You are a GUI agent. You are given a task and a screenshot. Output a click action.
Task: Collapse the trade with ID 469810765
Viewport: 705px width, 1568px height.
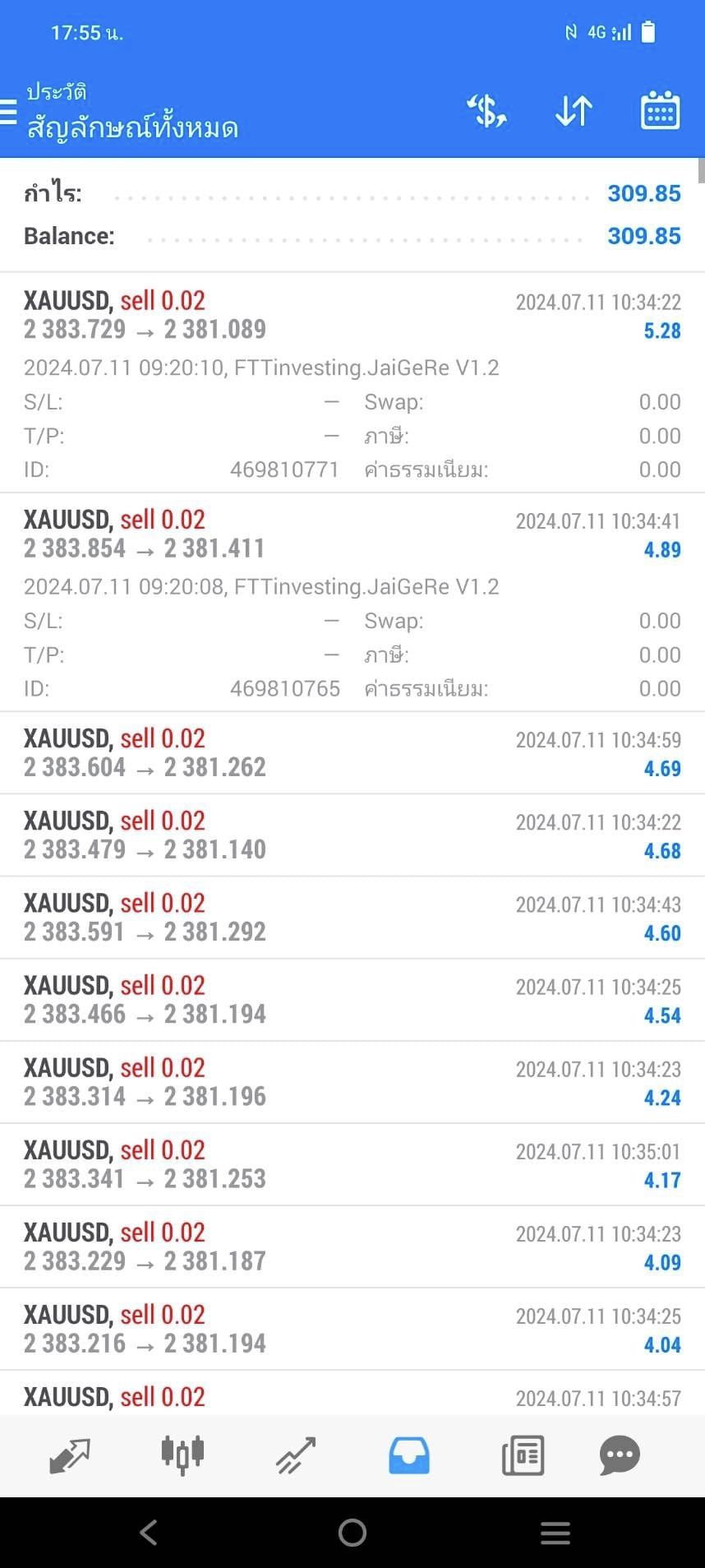click(x=352, y=602)
